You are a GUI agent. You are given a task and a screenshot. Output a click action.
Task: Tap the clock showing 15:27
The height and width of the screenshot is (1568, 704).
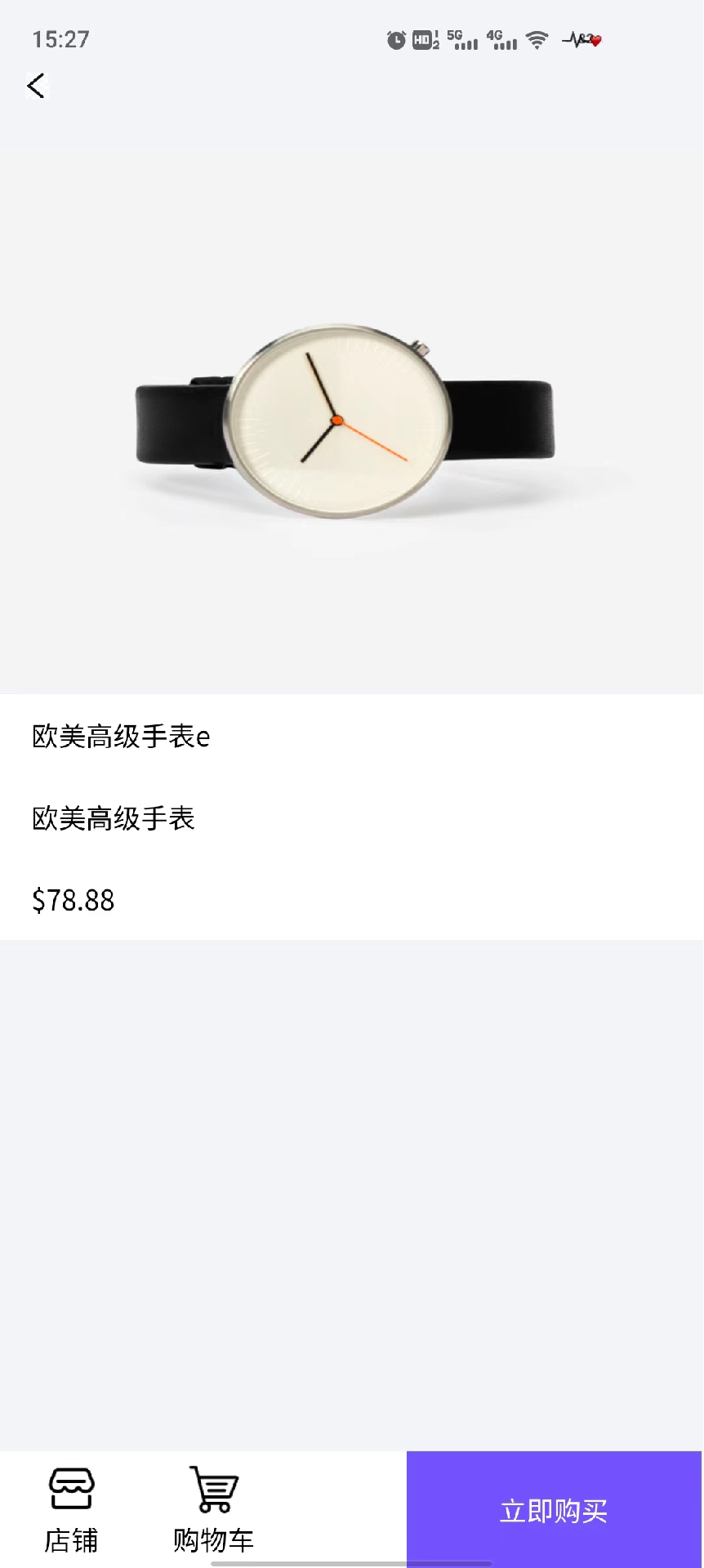coord(61,39)
